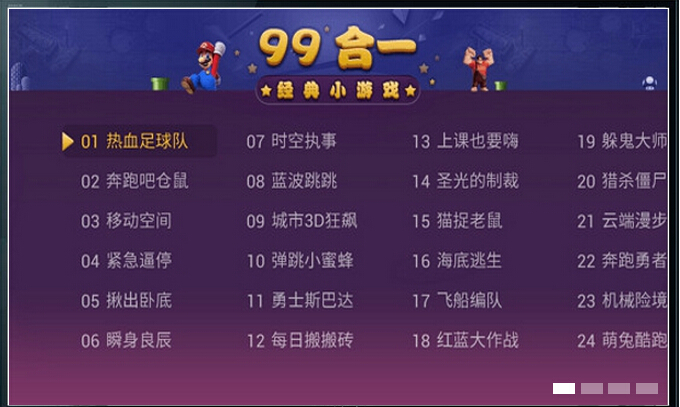Choose game 16 海底逃生
The width and height of the screenshot is (680, 407).
[x=457, y=261]
